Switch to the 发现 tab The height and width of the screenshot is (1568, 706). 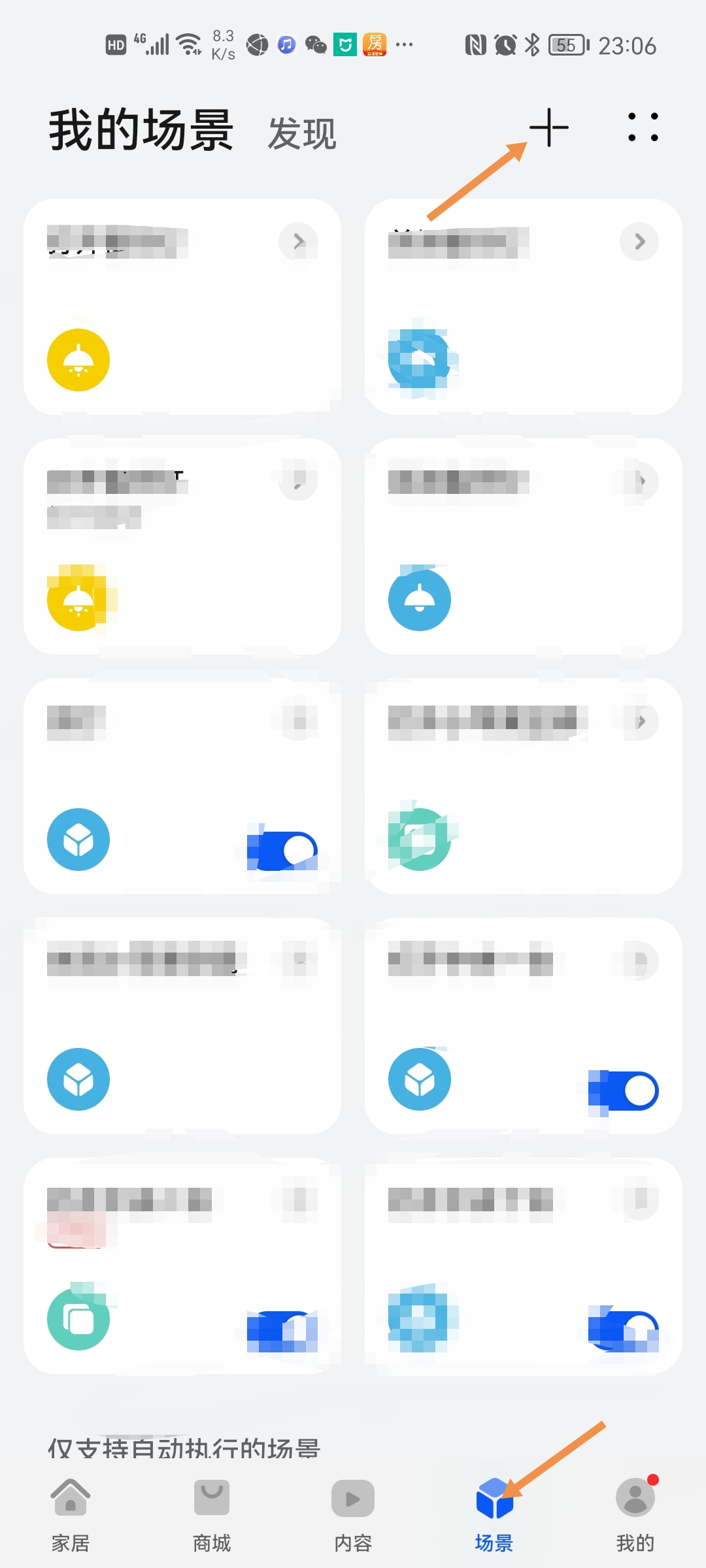pos(302,134)
